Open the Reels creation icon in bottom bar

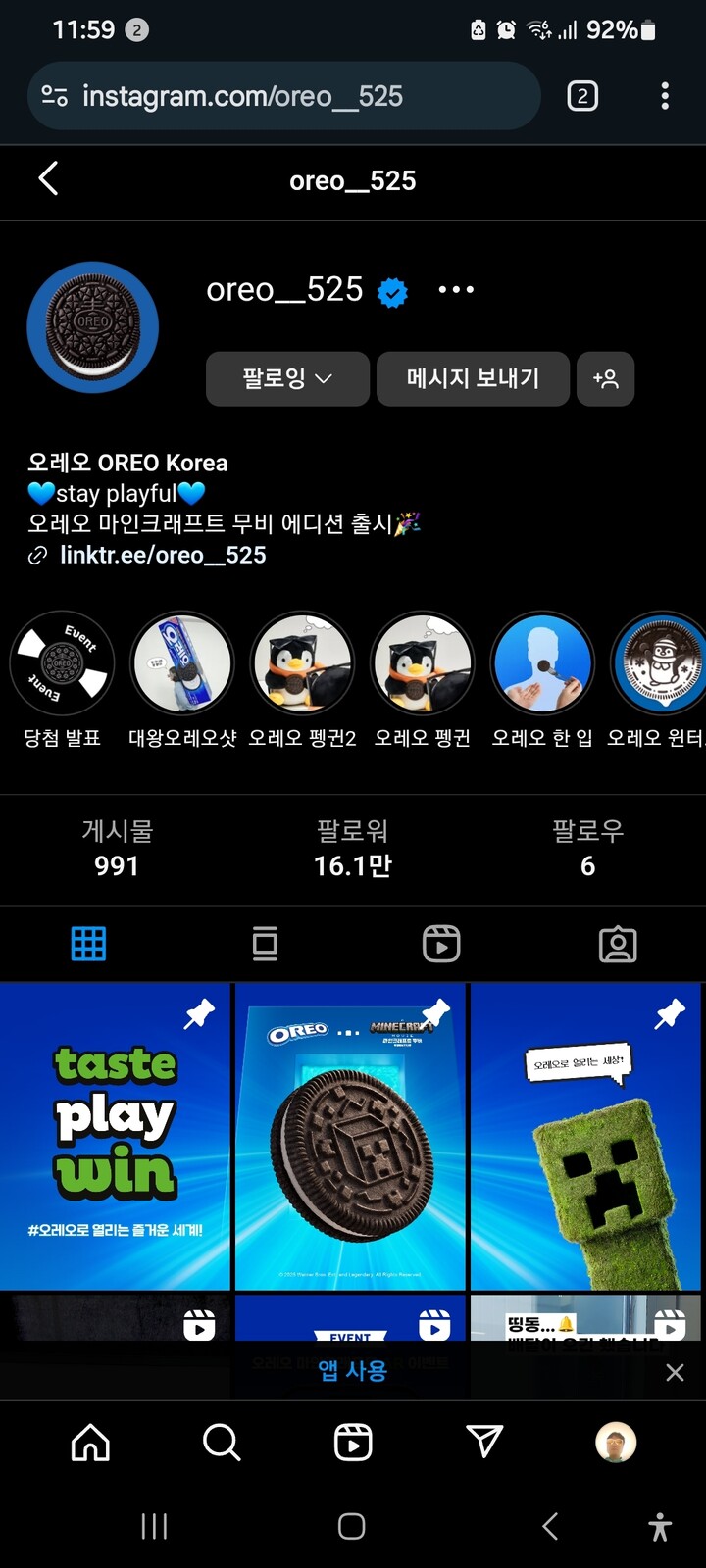click(x=352, y=1442)
